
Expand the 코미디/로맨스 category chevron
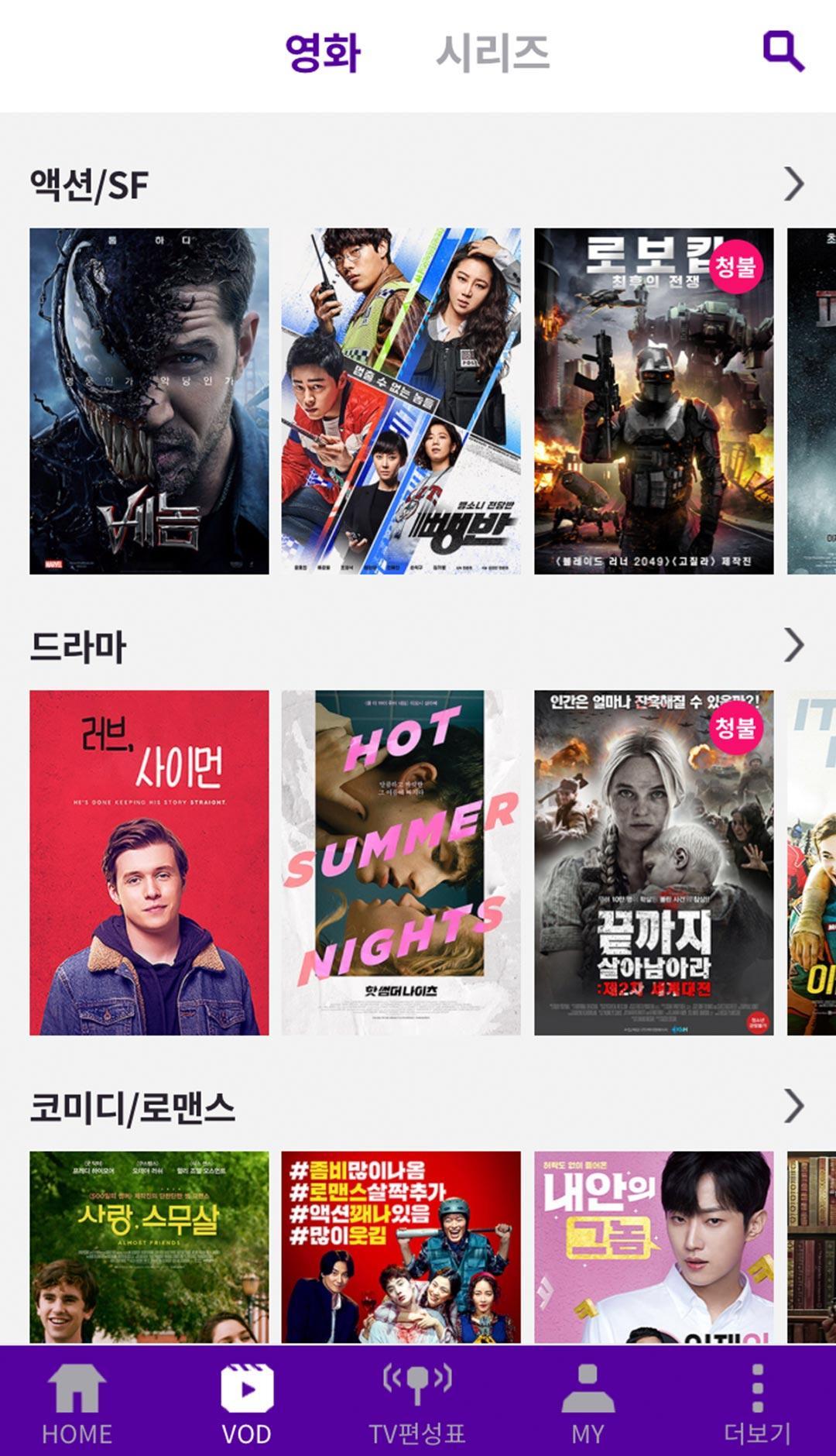[793, 1105]
